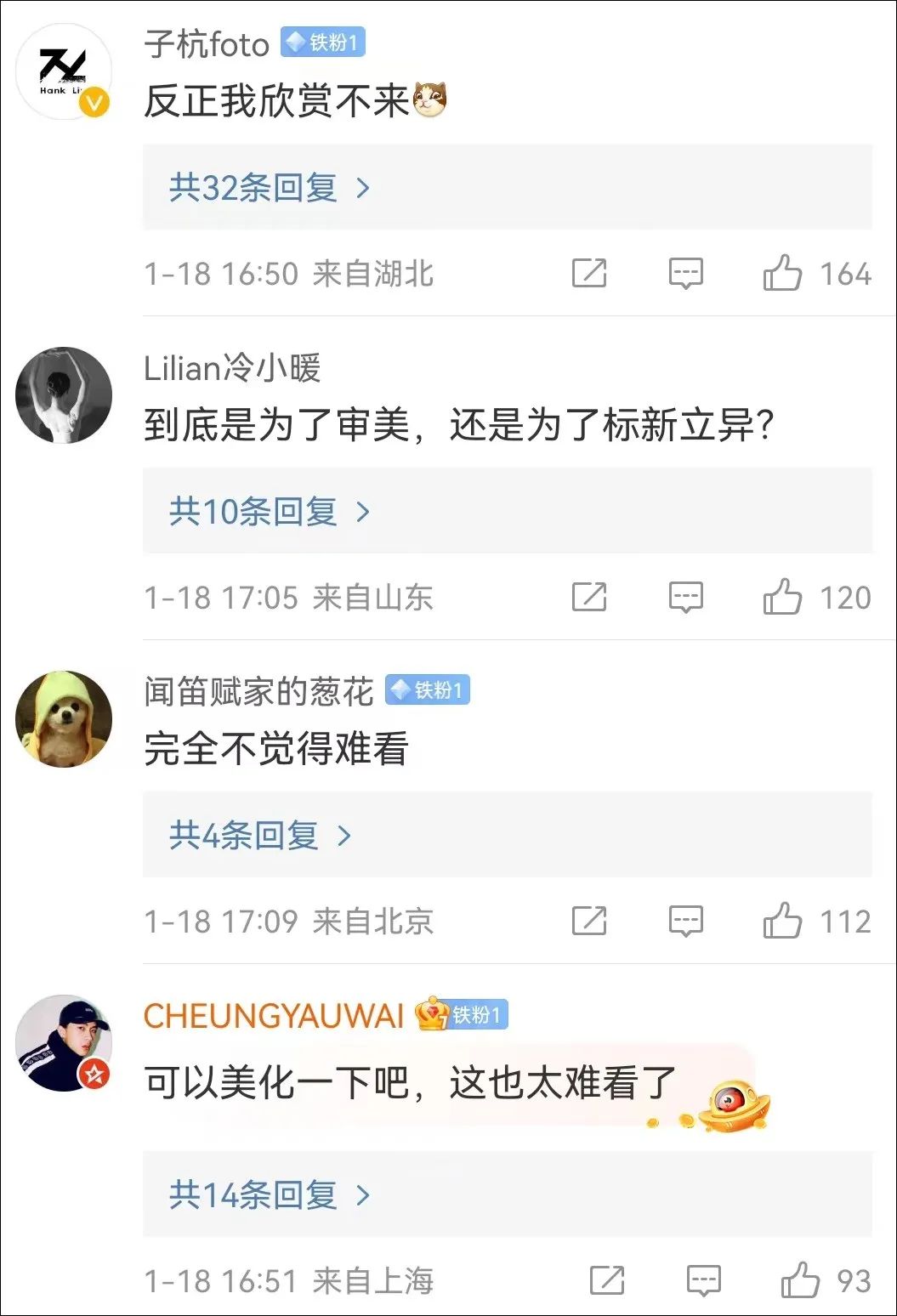Viewport: 897px width, 1316px height.
Task: Repost 子杭foto's comment
Action: [589, 274]
